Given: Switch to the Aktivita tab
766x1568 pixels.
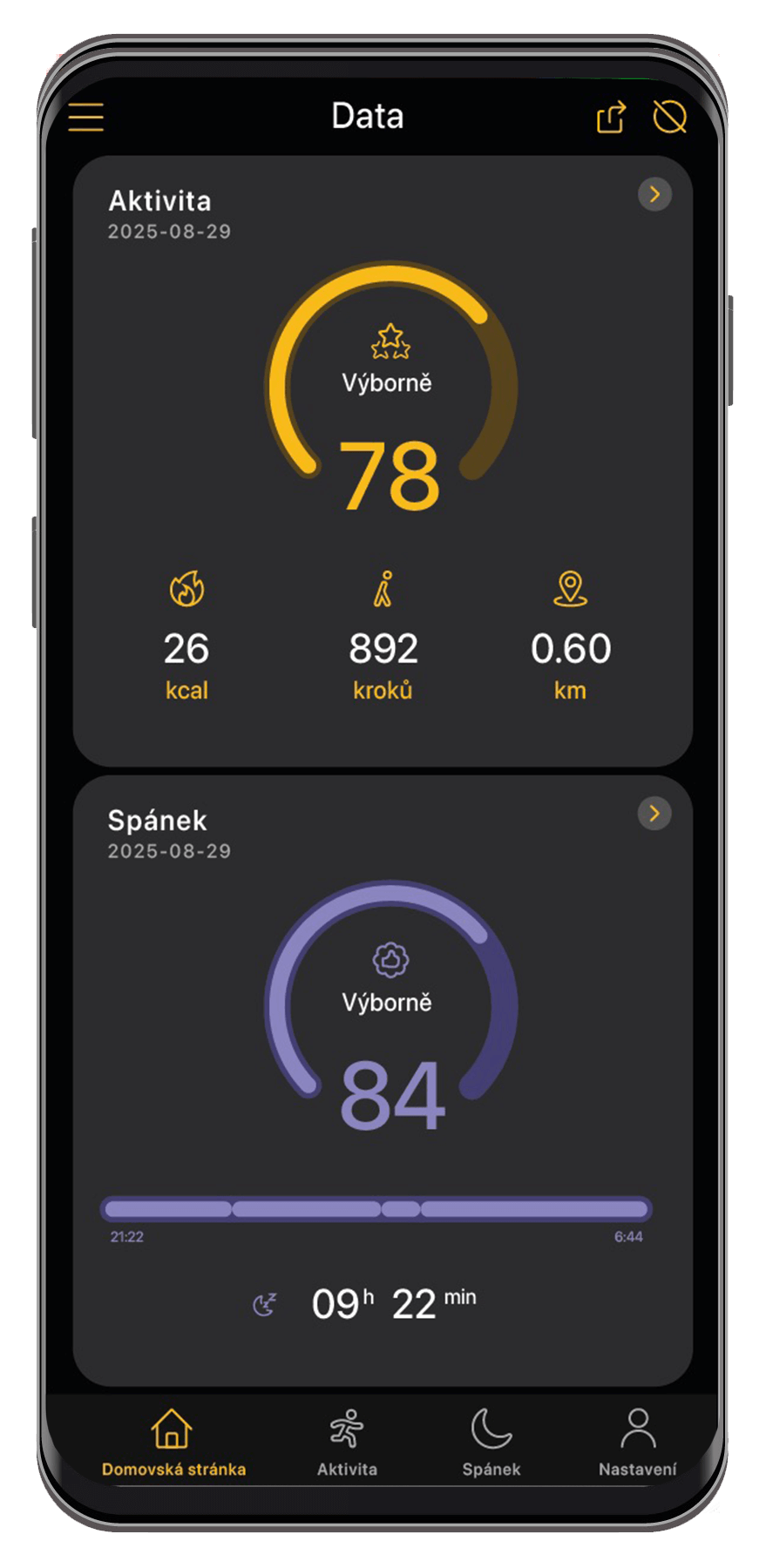Looking at the screenshot, I should [347, 1443].
